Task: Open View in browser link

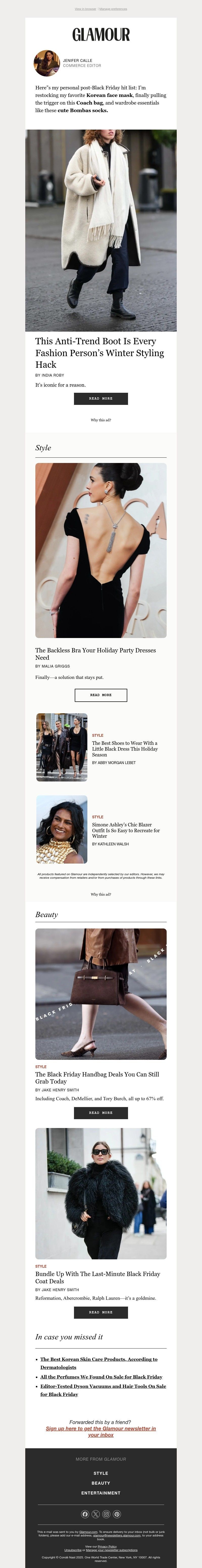Action: (x=85, y=9)
